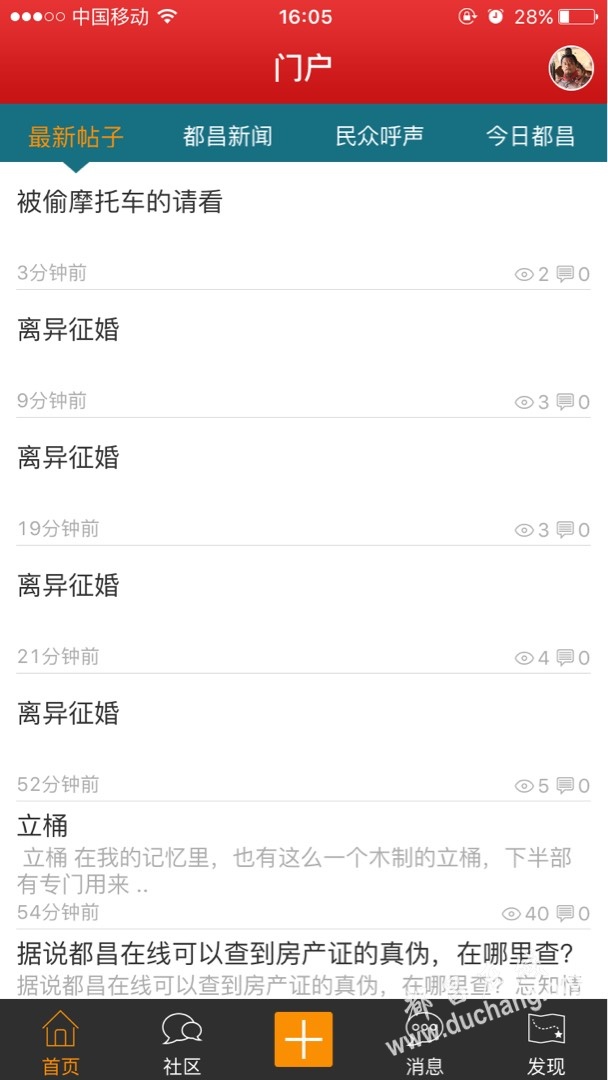Open the 离异征婚 post from 21分钟前
Image resolution: width=608 pixels, height=1080 pixels.
(x=304, y=610)
